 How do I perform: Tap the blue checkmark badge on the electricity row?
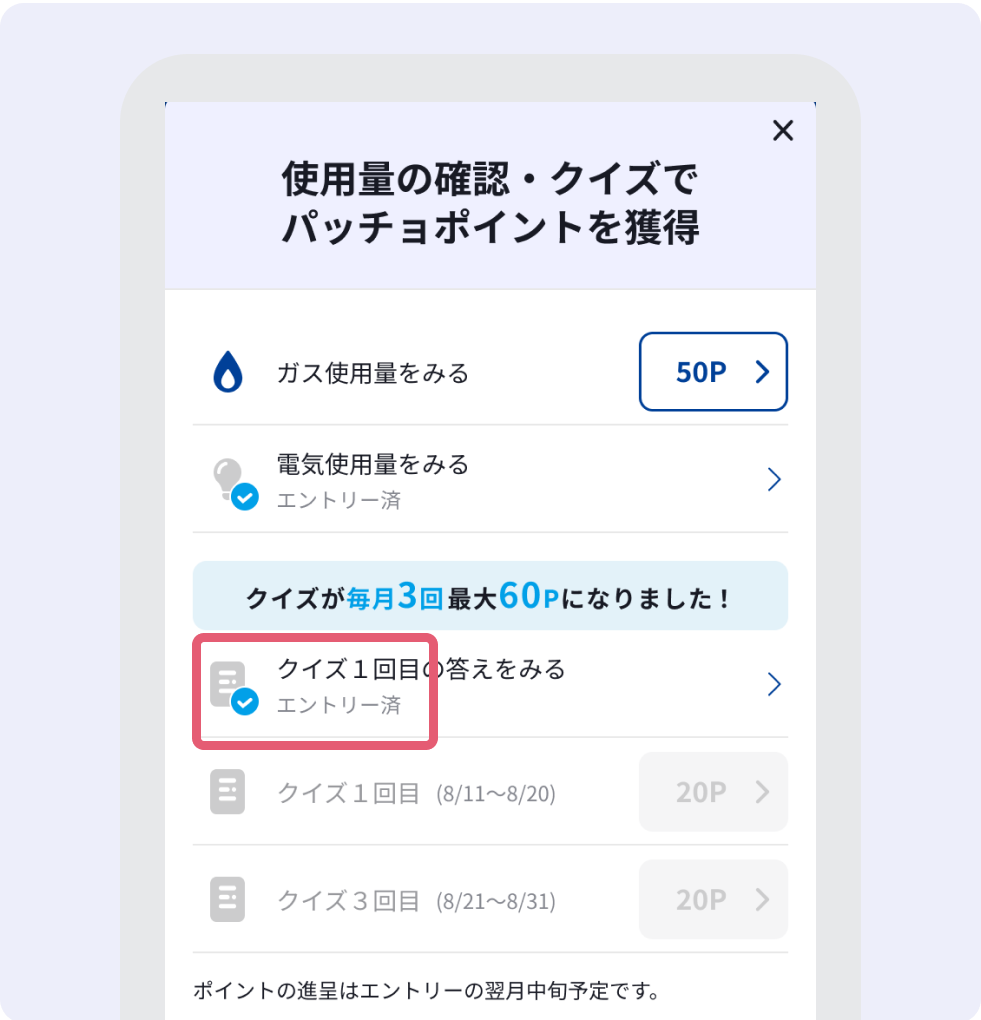click(244, 497)
